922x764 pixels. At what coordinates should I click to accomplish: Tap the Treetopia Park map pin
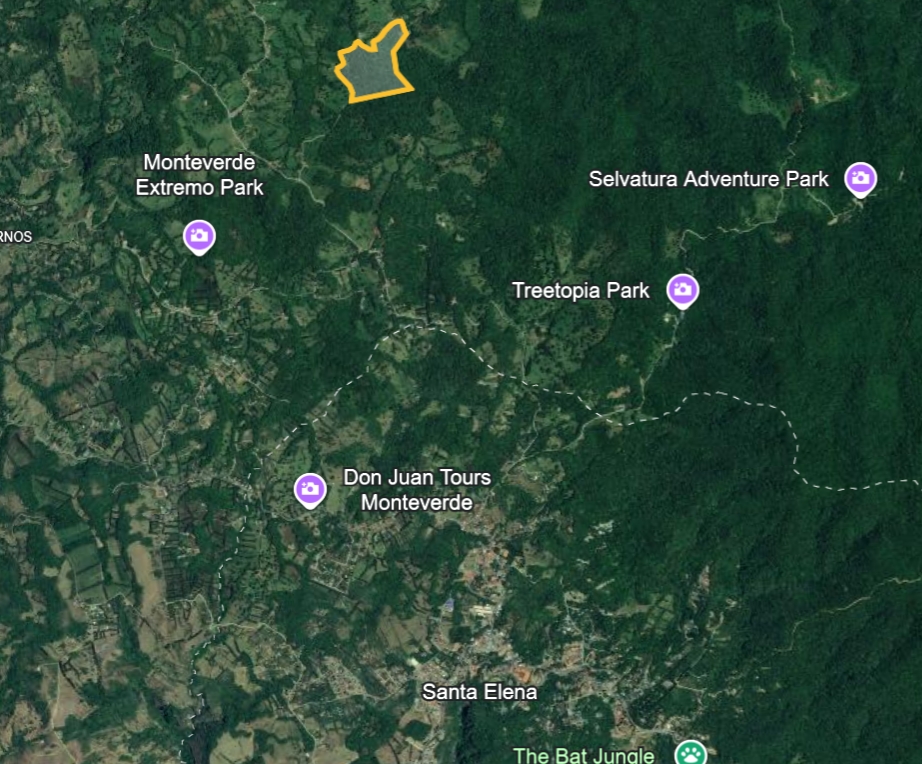683,290
